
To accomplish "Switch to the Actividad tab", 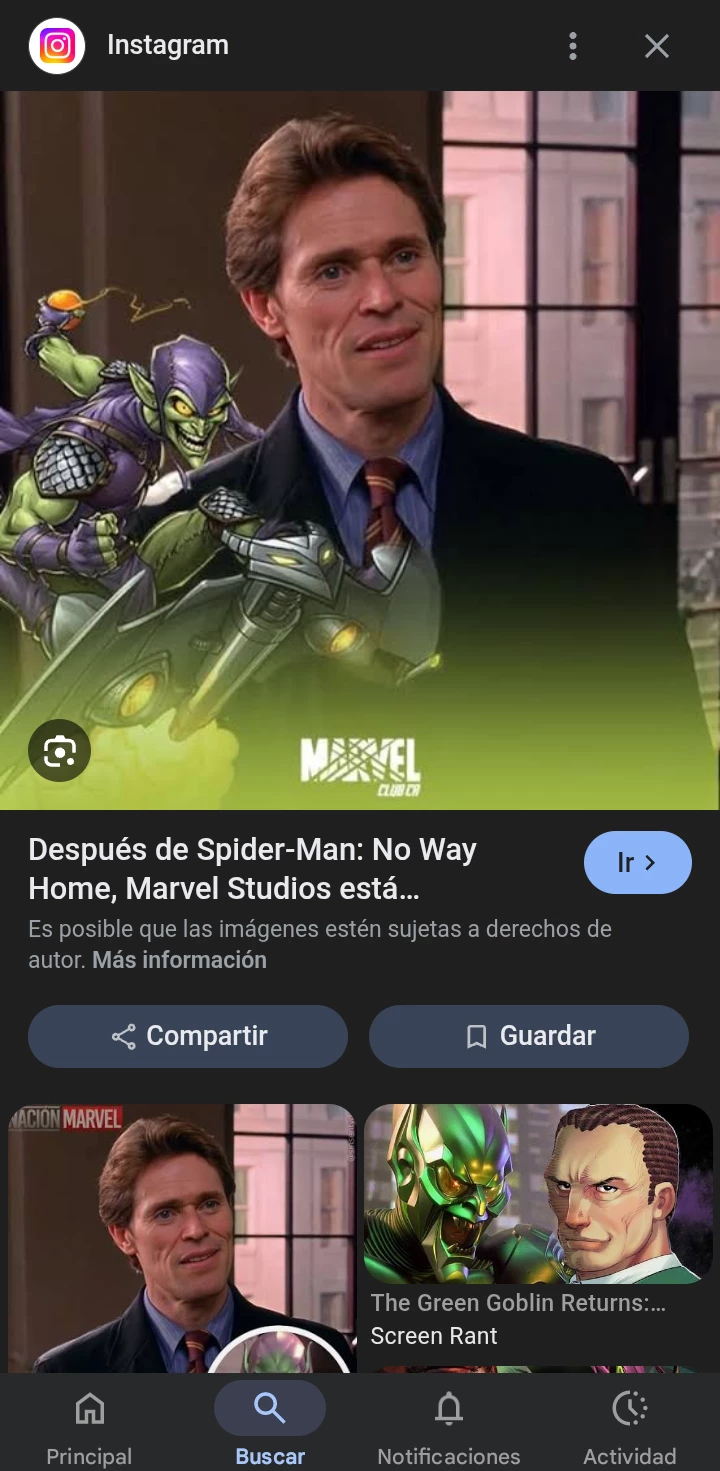I will pos(629,1426).
